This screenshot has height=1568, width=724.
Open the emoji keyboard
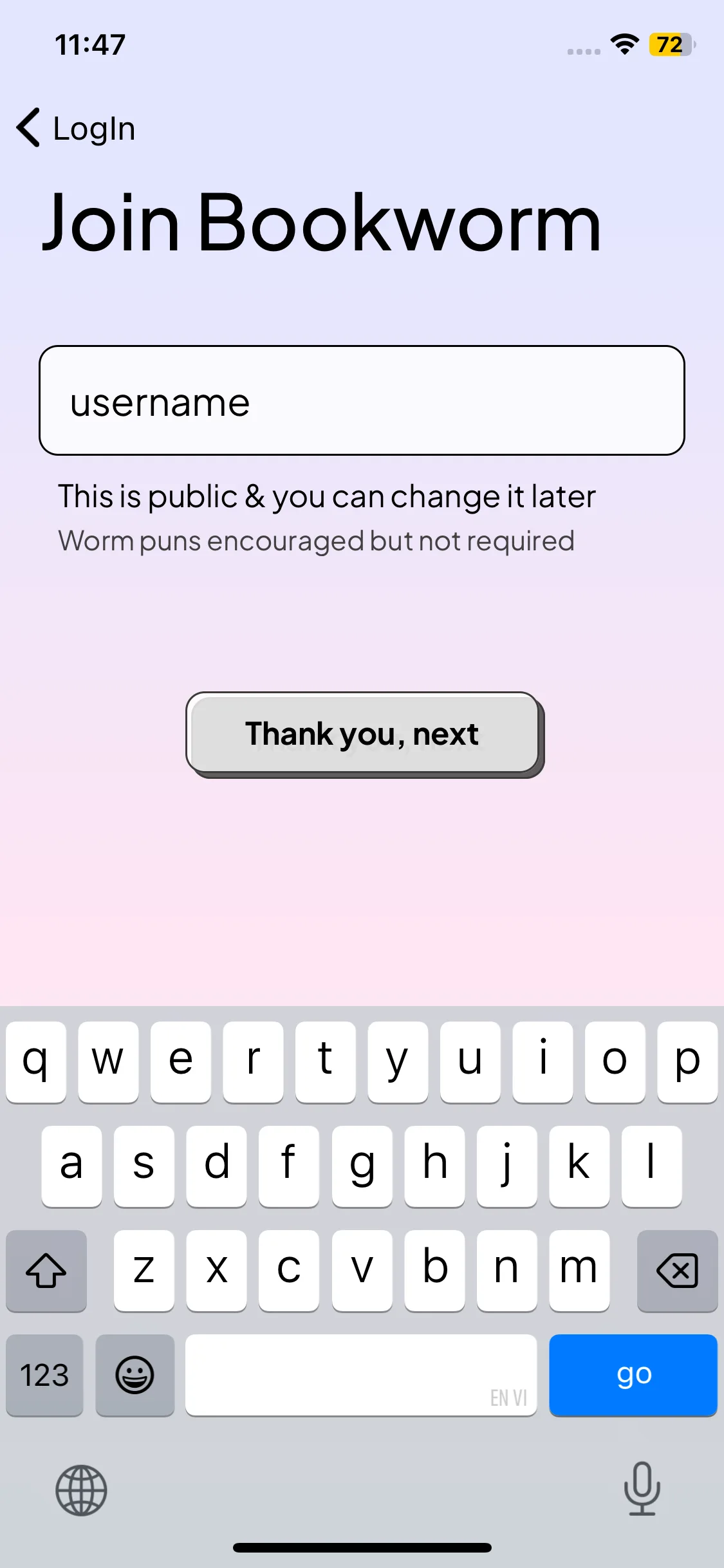135,1375
